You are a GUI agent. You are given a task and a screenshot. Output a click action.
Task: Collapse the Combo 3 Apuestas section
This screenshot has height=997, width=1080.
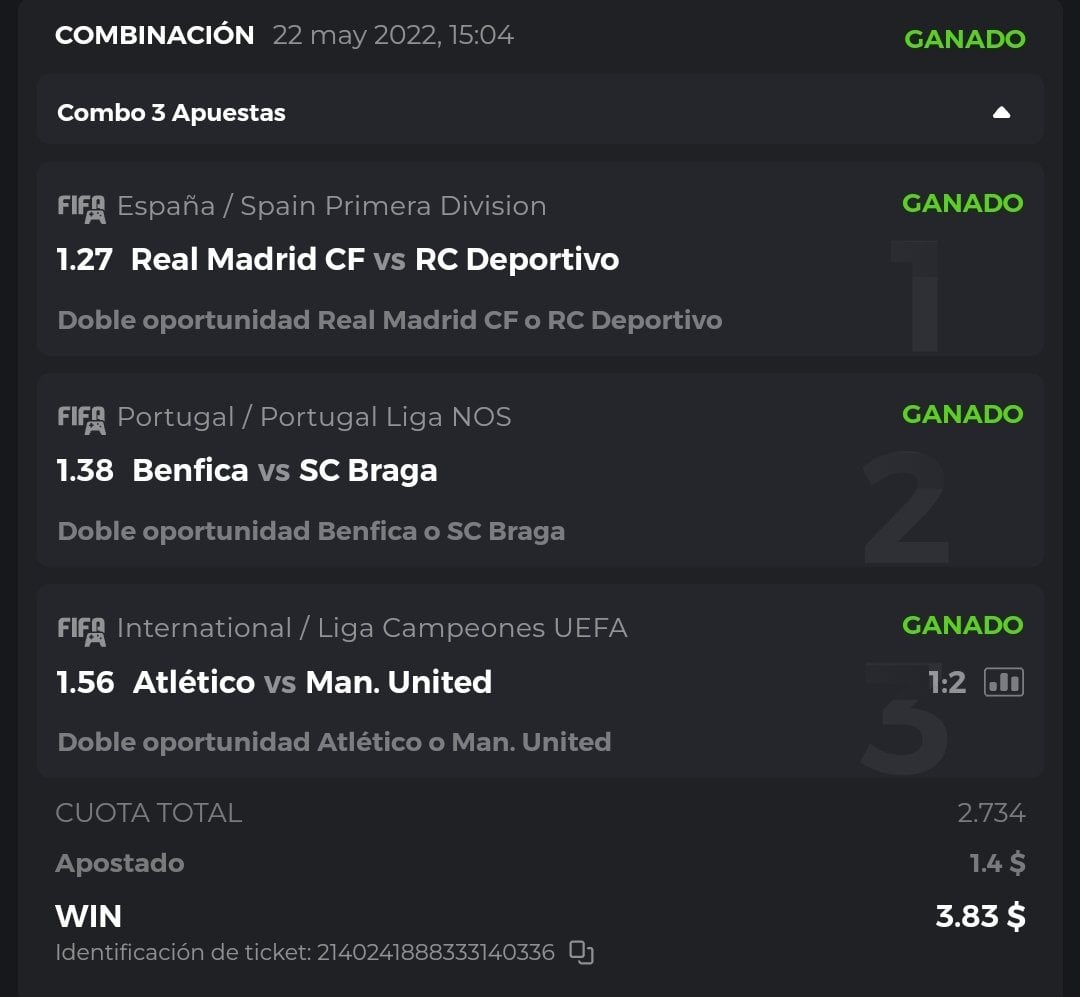point(1001,112)
